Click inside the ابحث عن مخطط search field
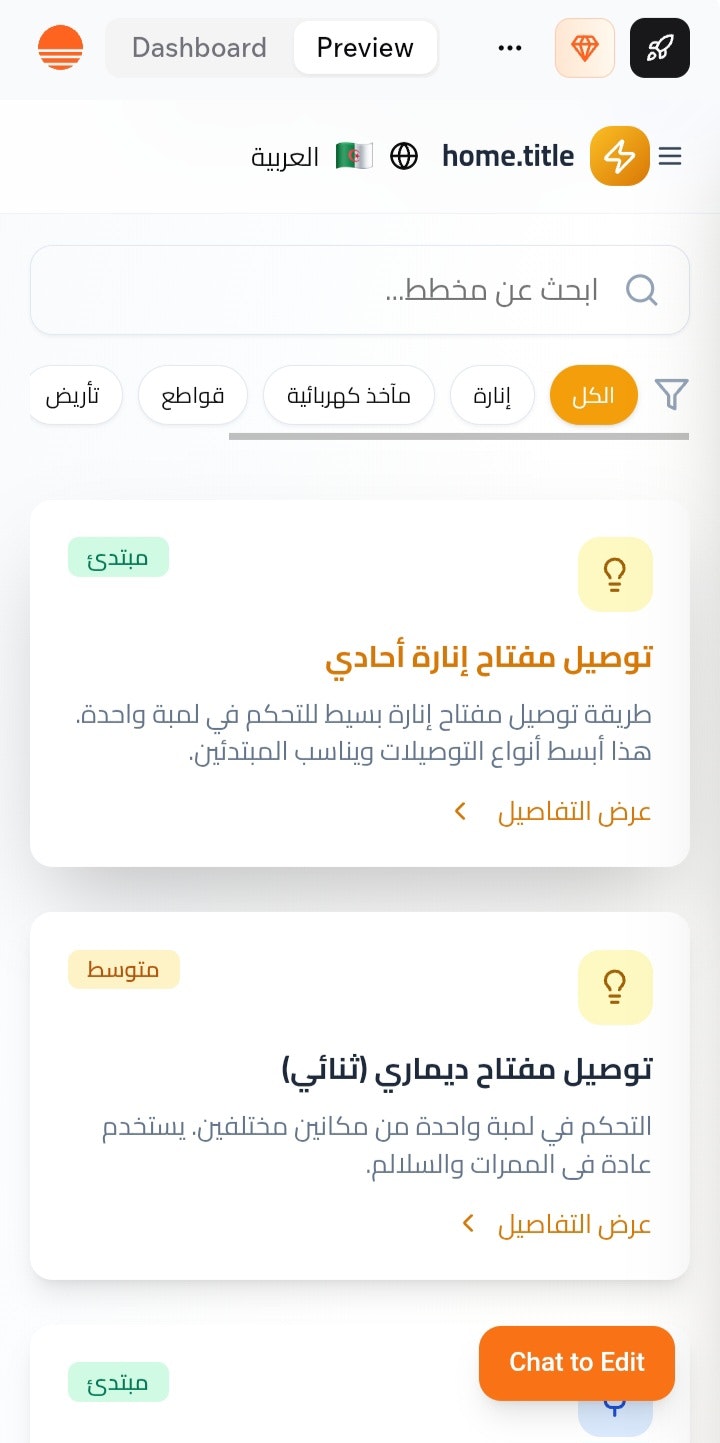 400,290
